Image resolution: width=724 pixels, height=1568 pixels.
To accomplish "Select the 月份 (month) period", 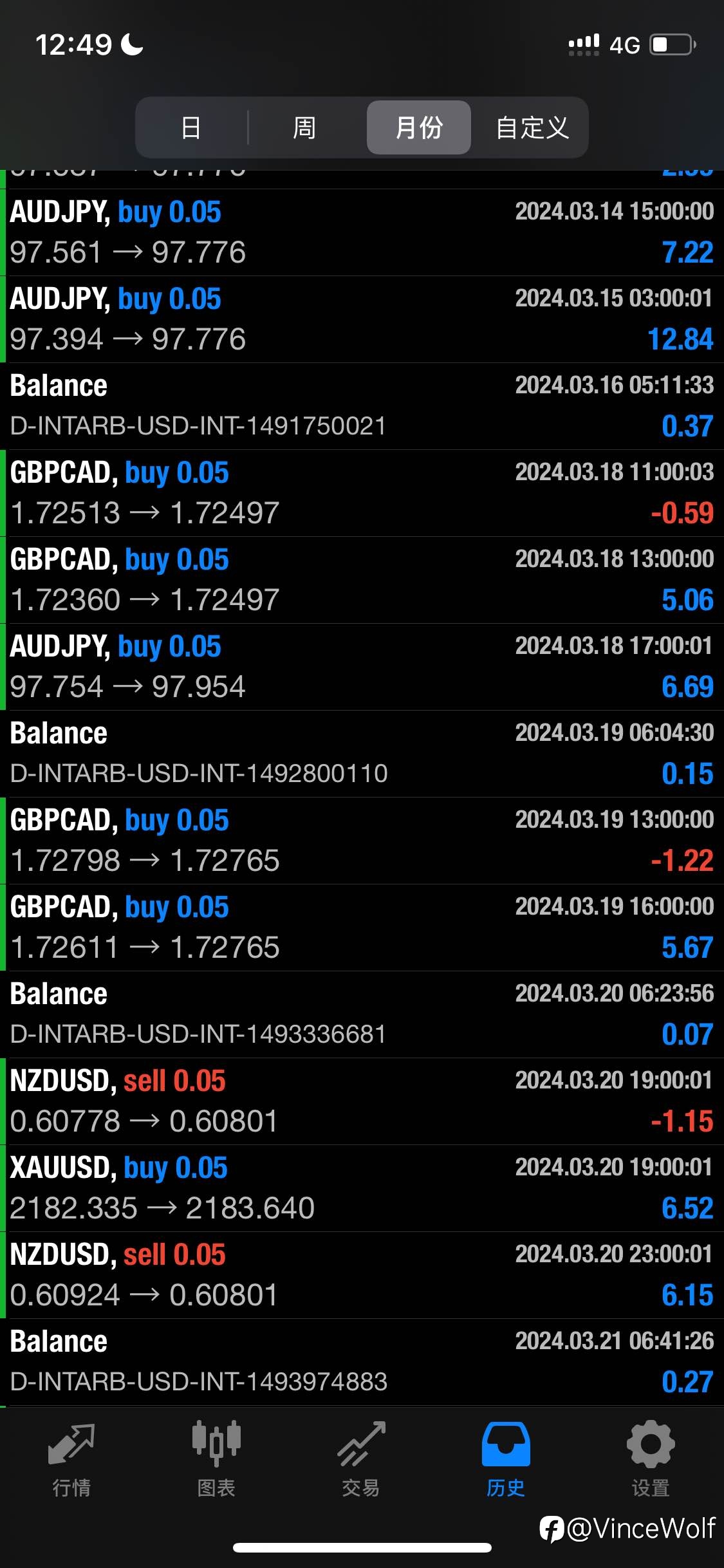I will [x=419, y=127].
